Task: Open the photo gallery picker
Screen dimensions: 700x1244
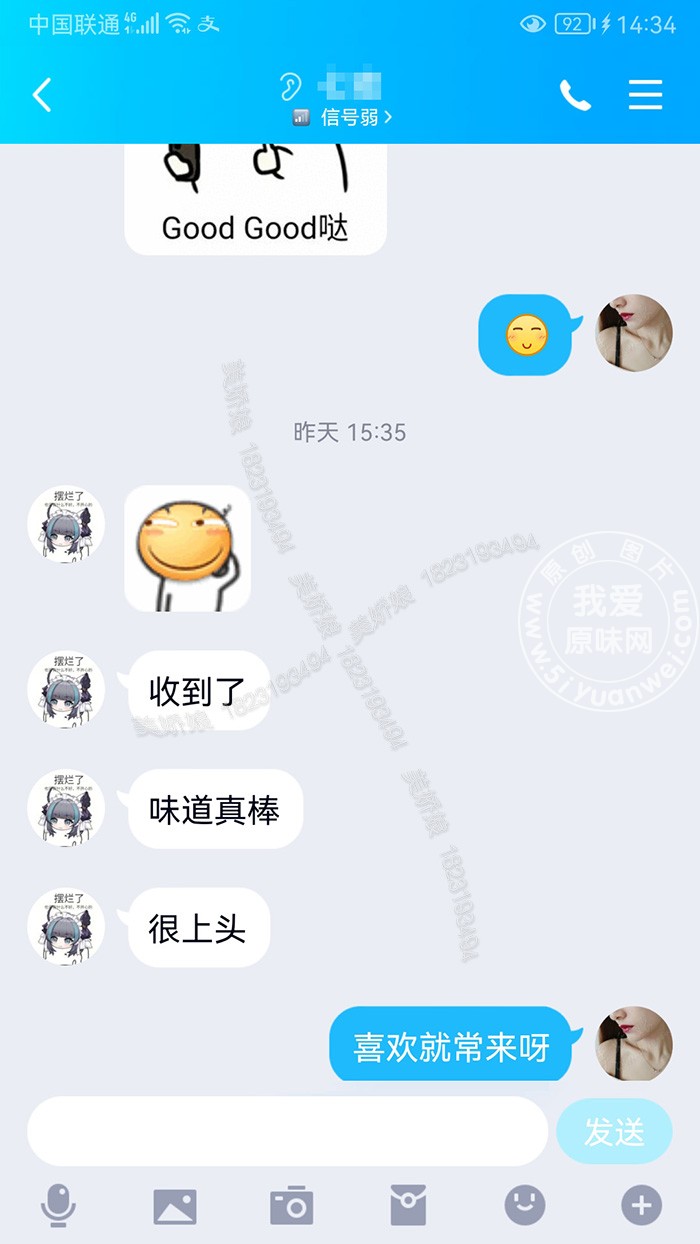Action: click(x=175, y=1206)
